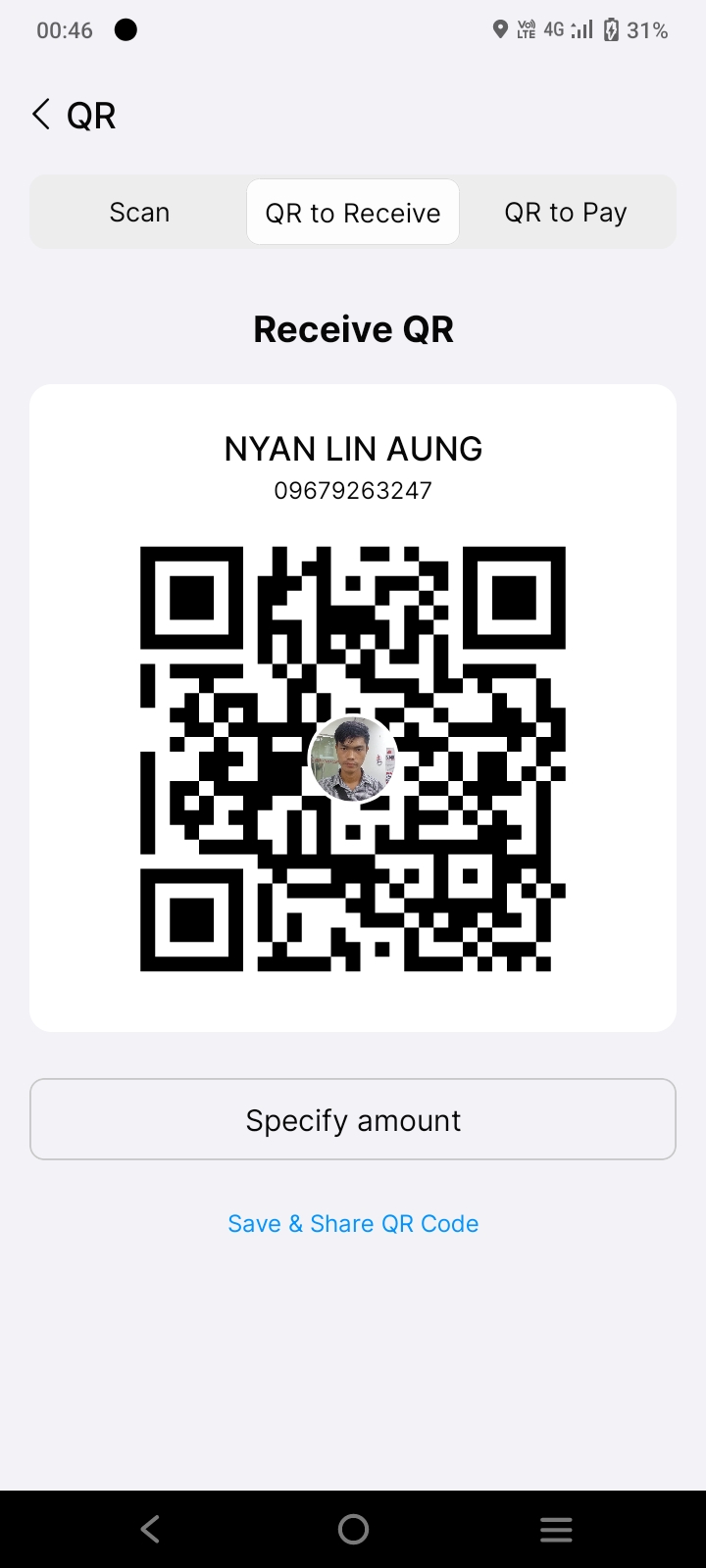Screen dimensions: 706x1568
Task: Go back from the QR screen
Action: pos(41,115)
